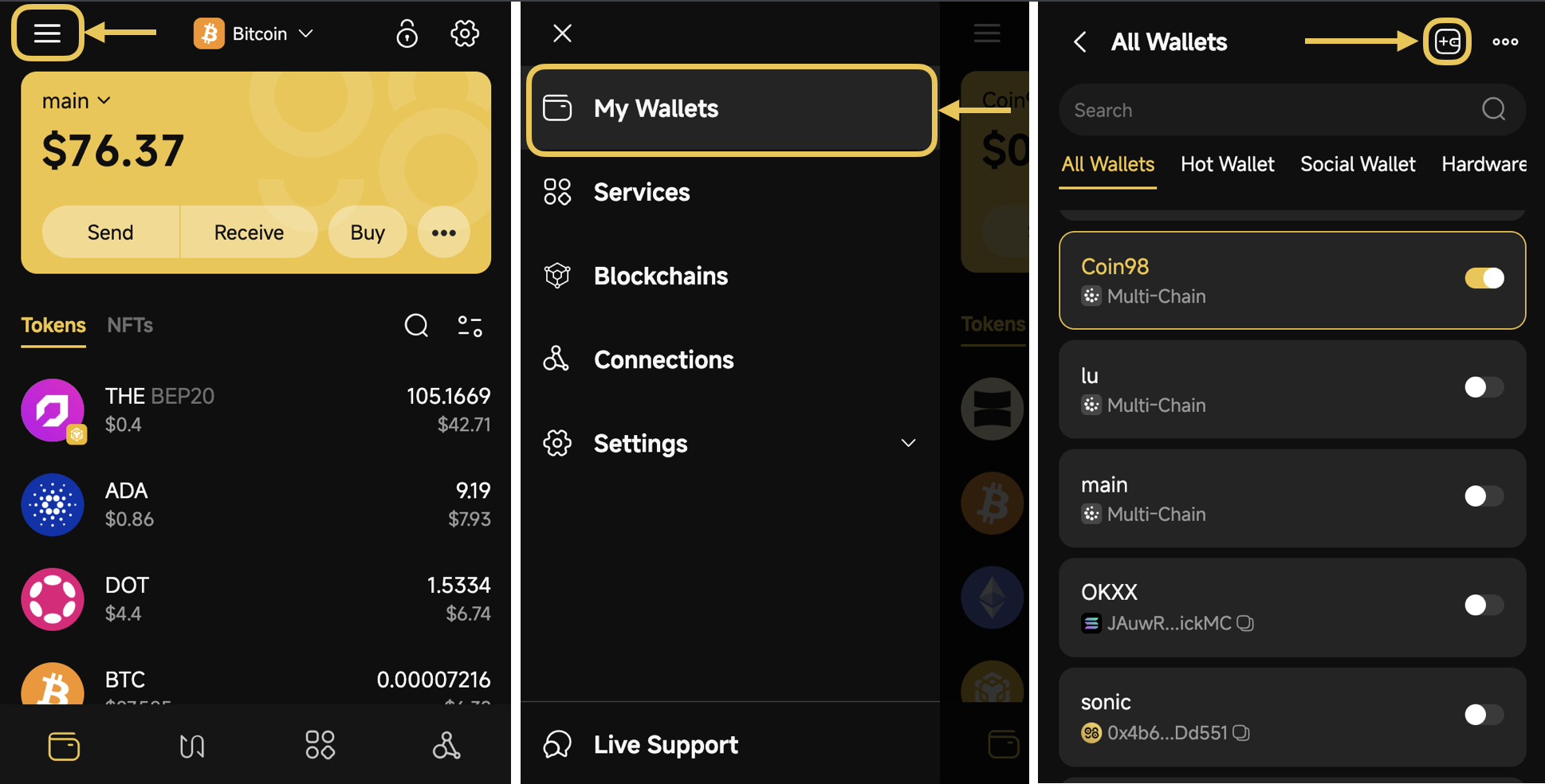Switch to the NFTs tab

(x=130, y=325)
